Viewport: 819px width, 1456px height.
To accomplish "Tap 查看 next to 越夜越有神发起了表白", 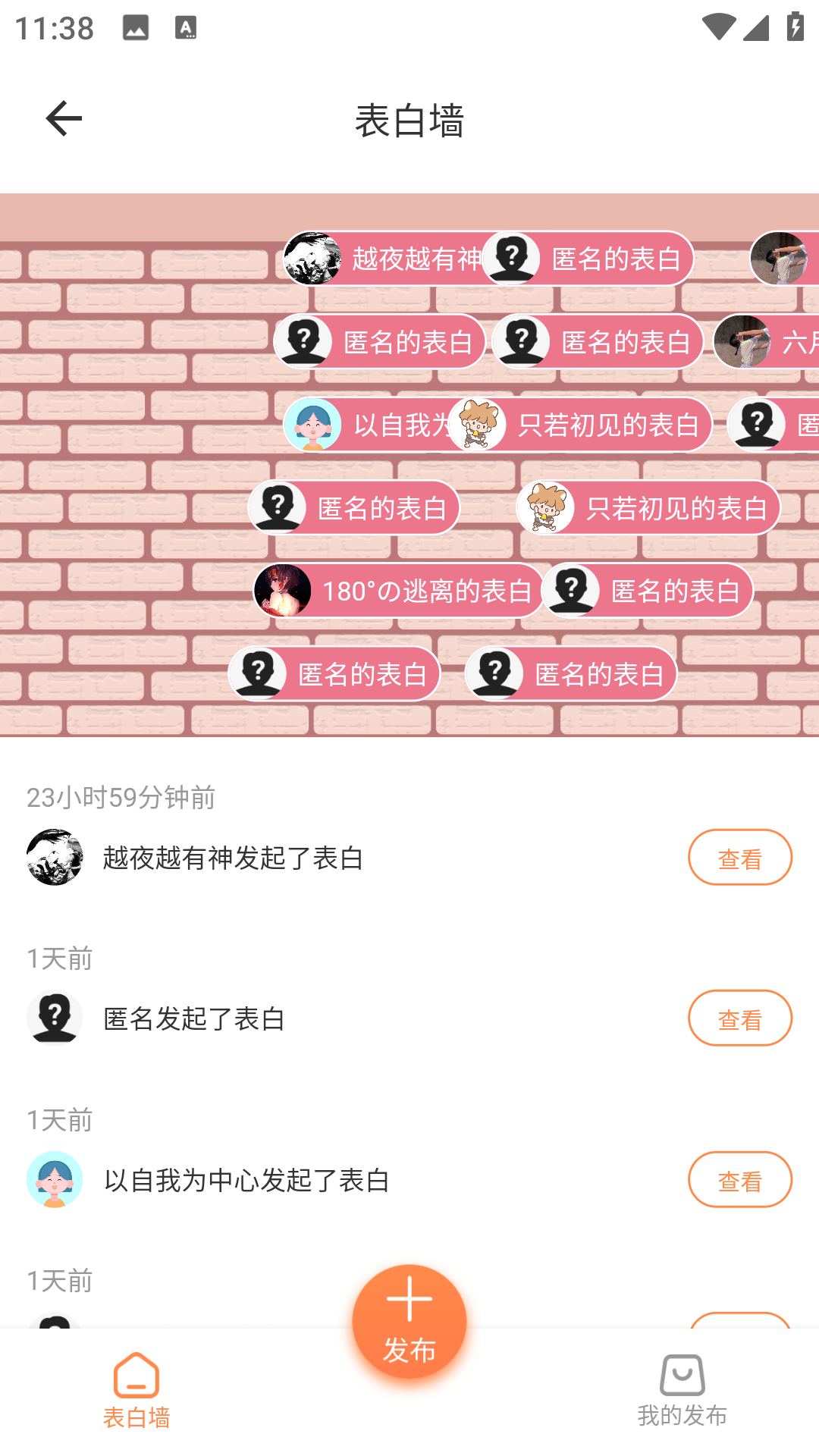I will pos(739,858).
